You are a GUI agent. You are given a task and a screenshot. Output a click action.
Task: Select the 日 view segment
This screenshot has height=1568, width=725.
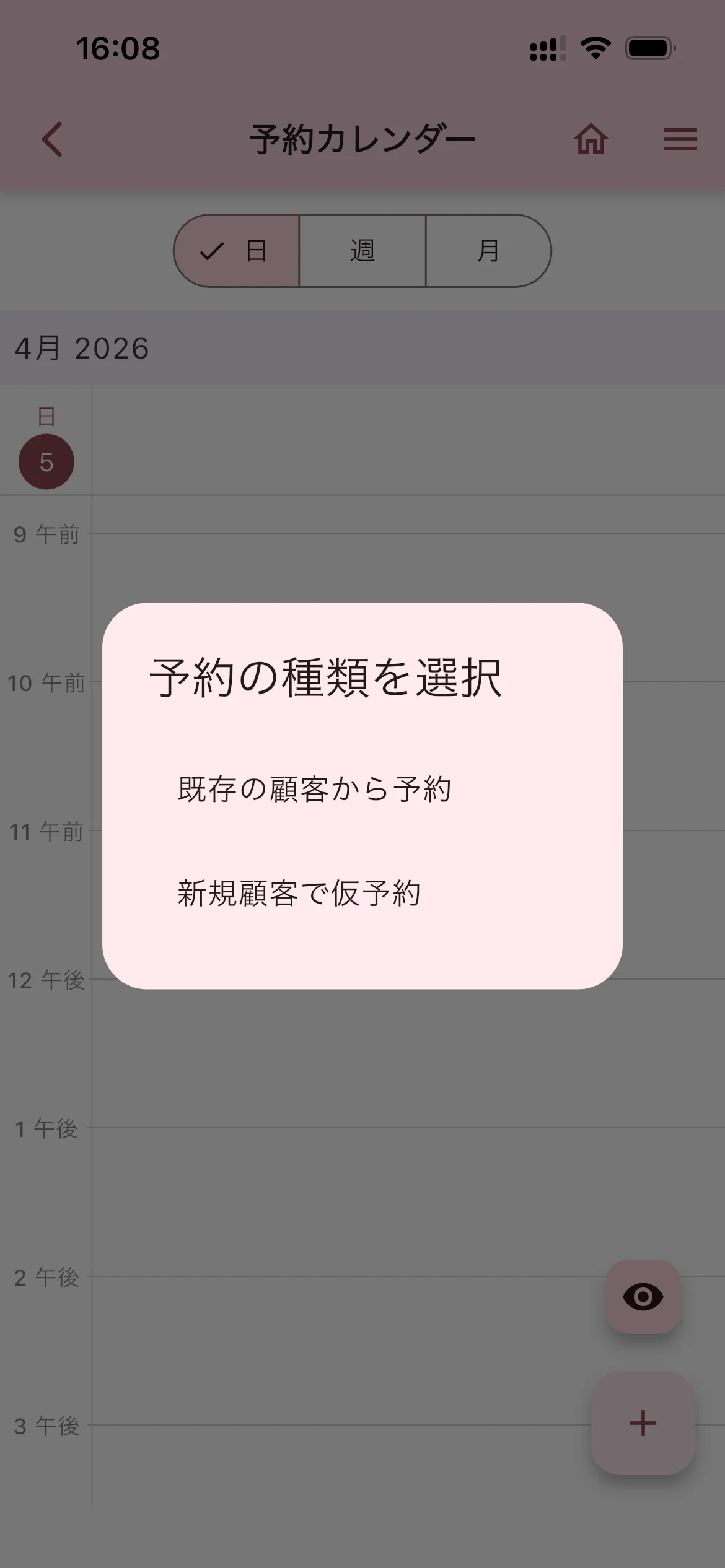(x=237, y=251)
